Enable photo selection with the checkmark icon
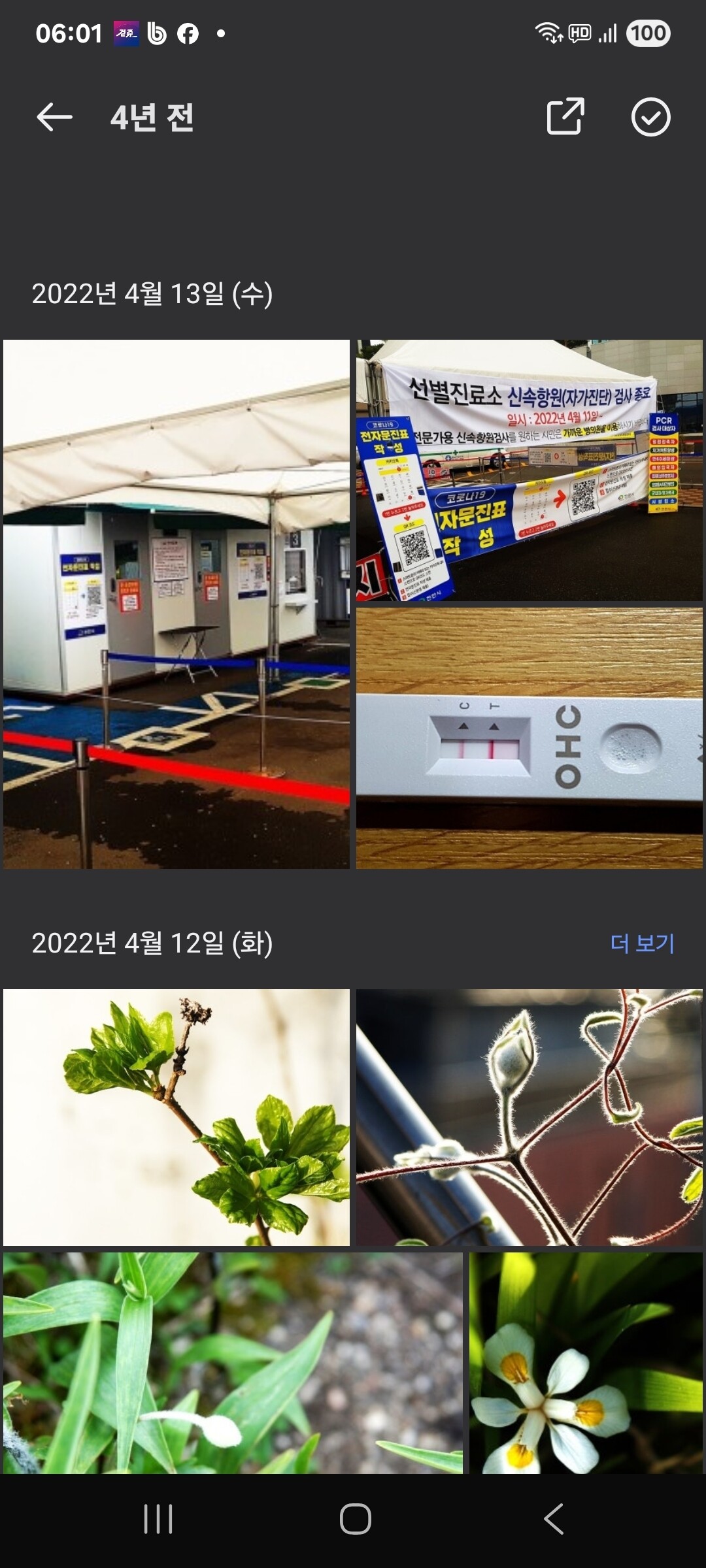Viewport: 706px width, 1568px height. point(650,118)
